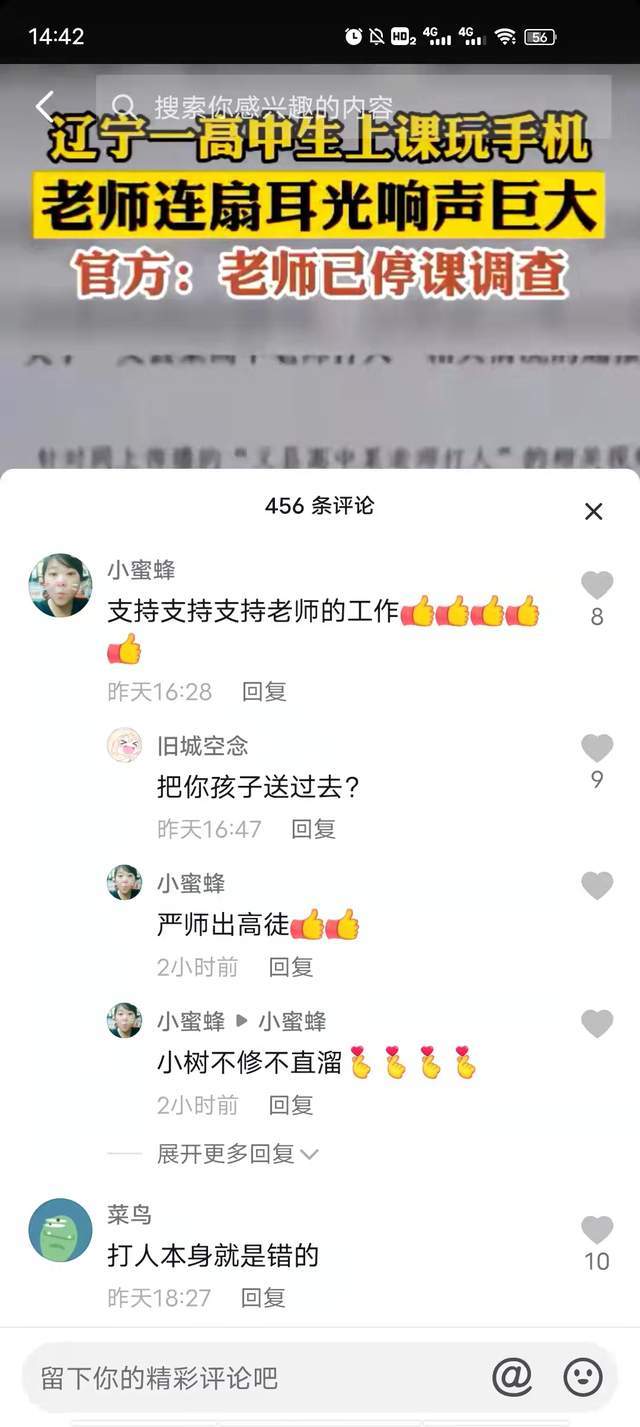
Task: Write a comment in 留下你的精彩评论吧 field
Action: [x=250, y=1378]
